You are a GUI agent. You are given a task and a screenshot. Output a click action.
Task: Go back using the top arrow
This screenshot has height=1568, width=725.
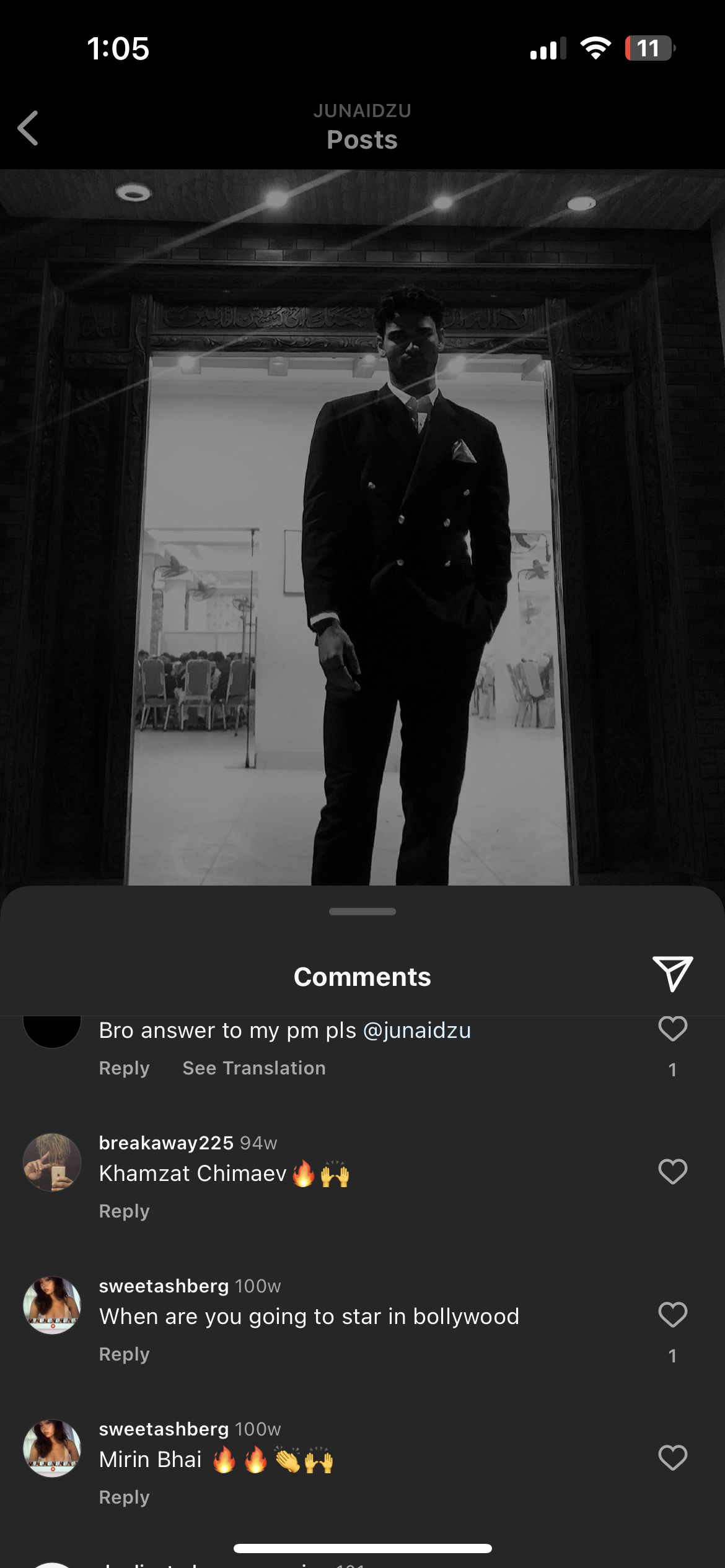click(29, 128)
